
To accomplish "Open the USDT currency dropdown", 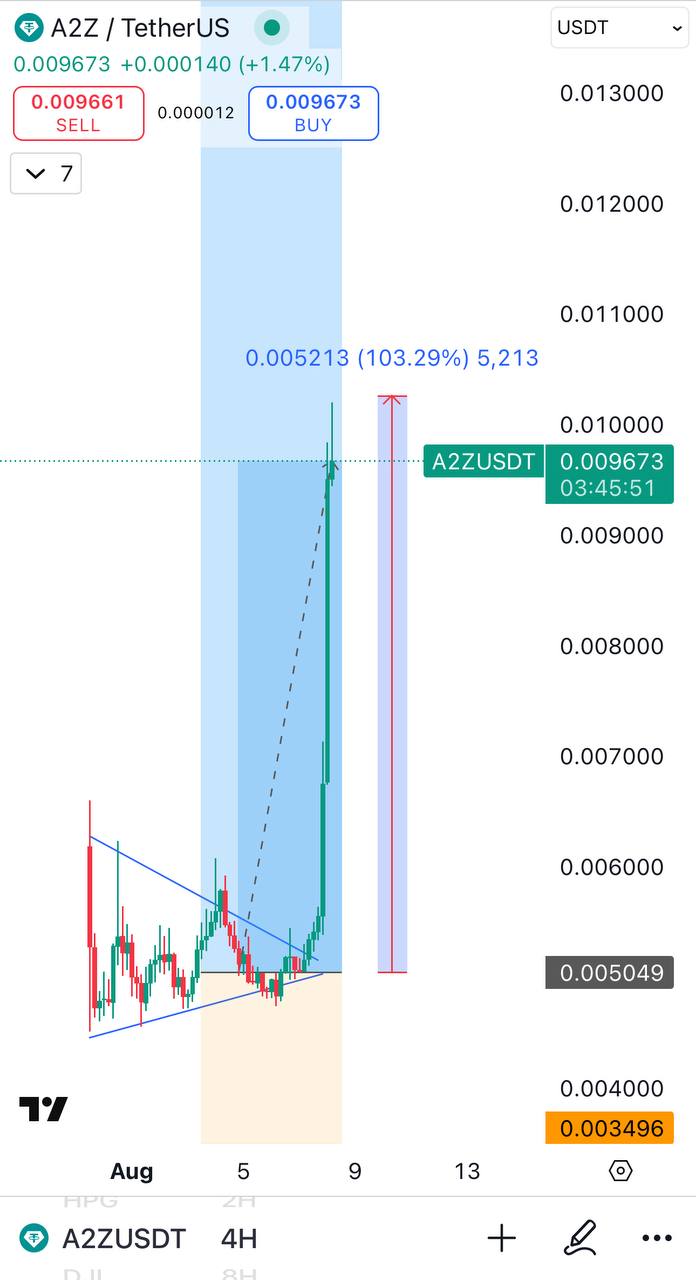I will [619, 28].
